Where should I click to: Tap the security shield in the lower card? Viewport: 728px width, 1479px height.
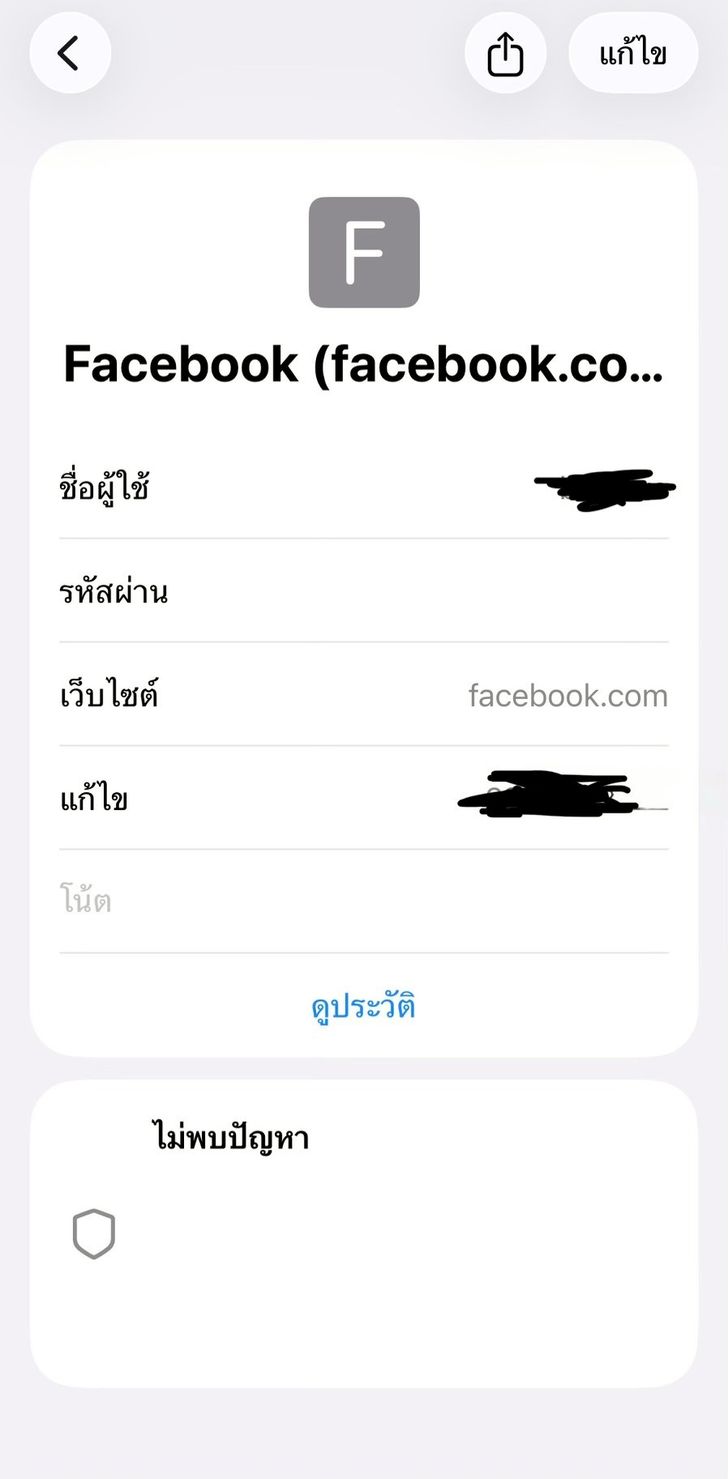click(93, 1232)
